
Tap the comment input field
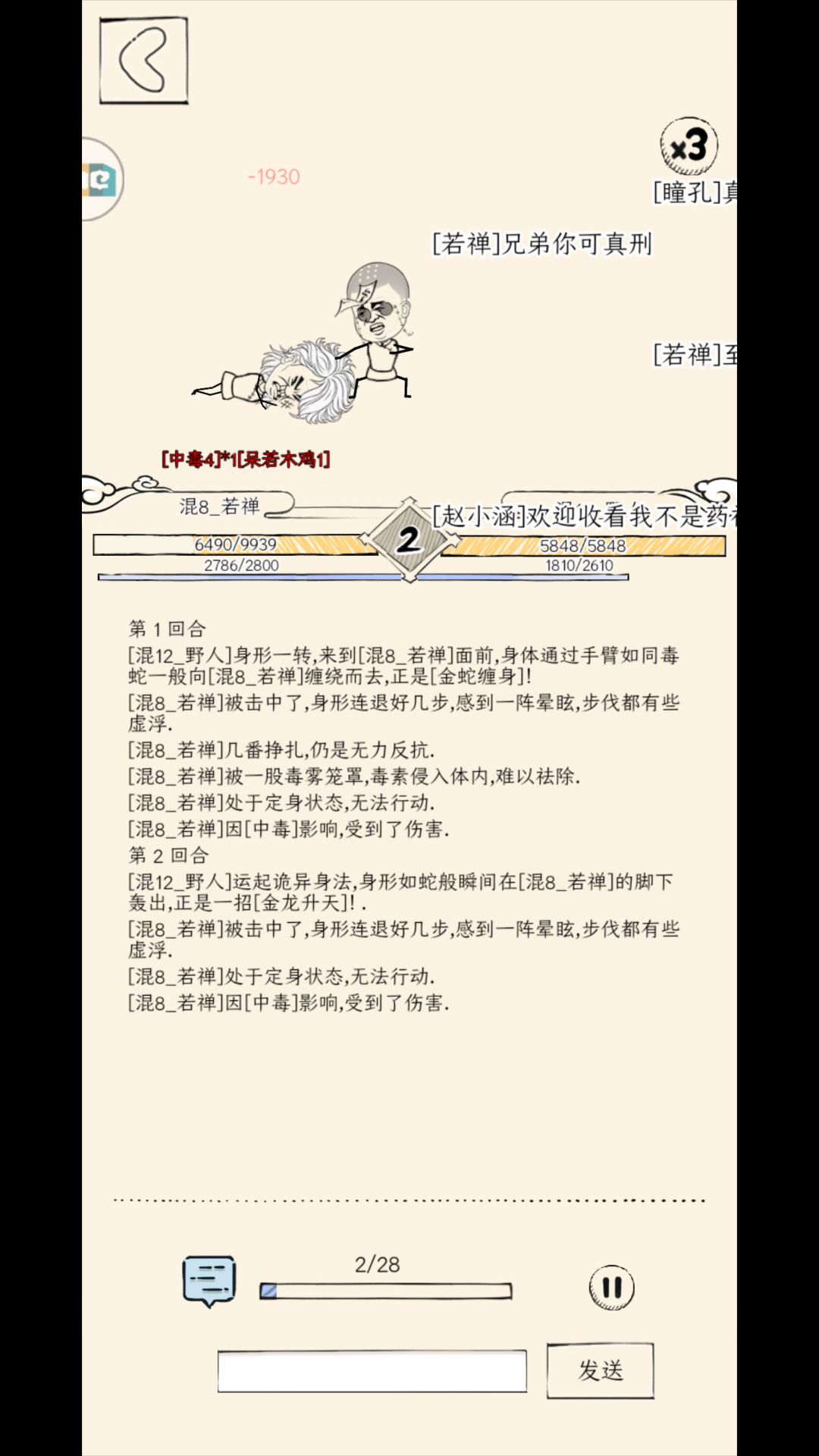pyautogui.click(x=372, y=1371)
